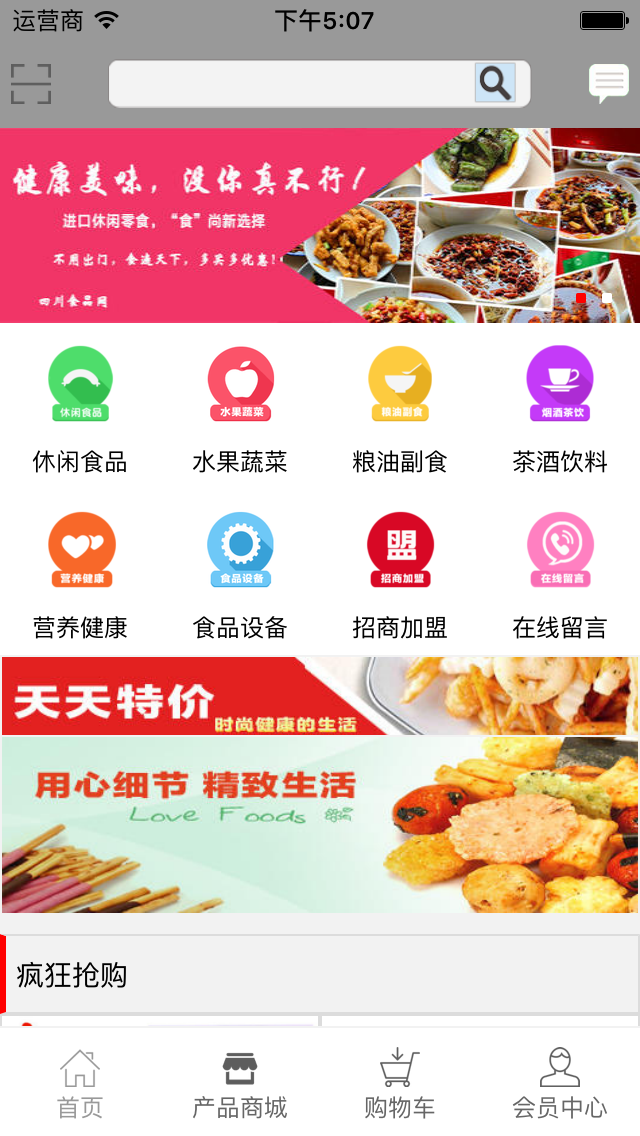Switch to the 产品商城 tab

(240, 1083)
